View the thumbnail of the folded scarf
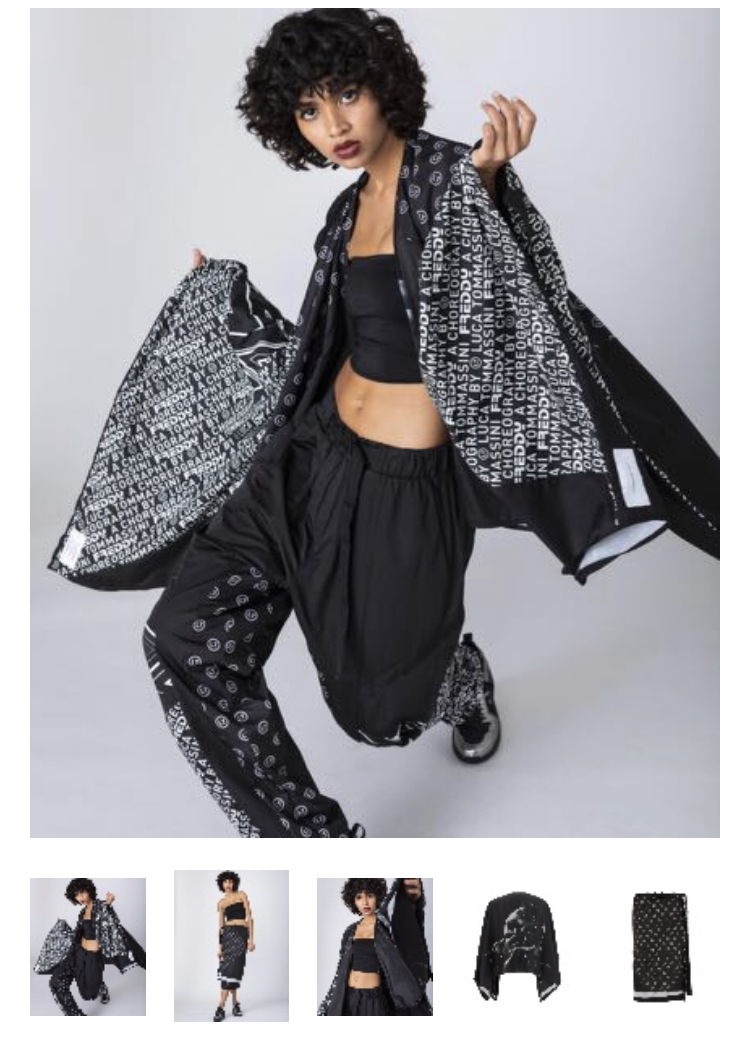Viewport: 750px width, 1045px height. coord(661,947)
